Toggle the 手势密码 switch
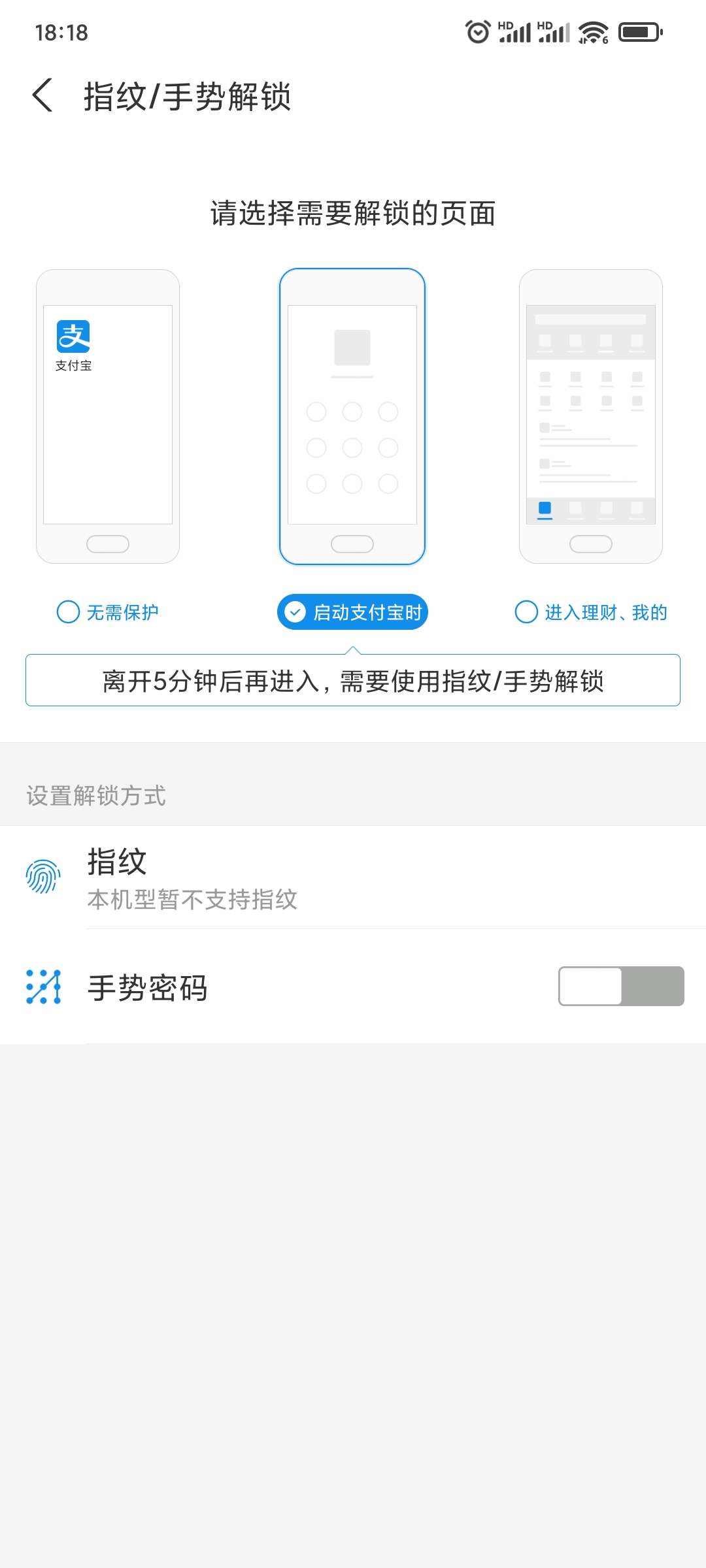Image resolution: width=706 pixels, height=1568 pixels. pos(620,986)
